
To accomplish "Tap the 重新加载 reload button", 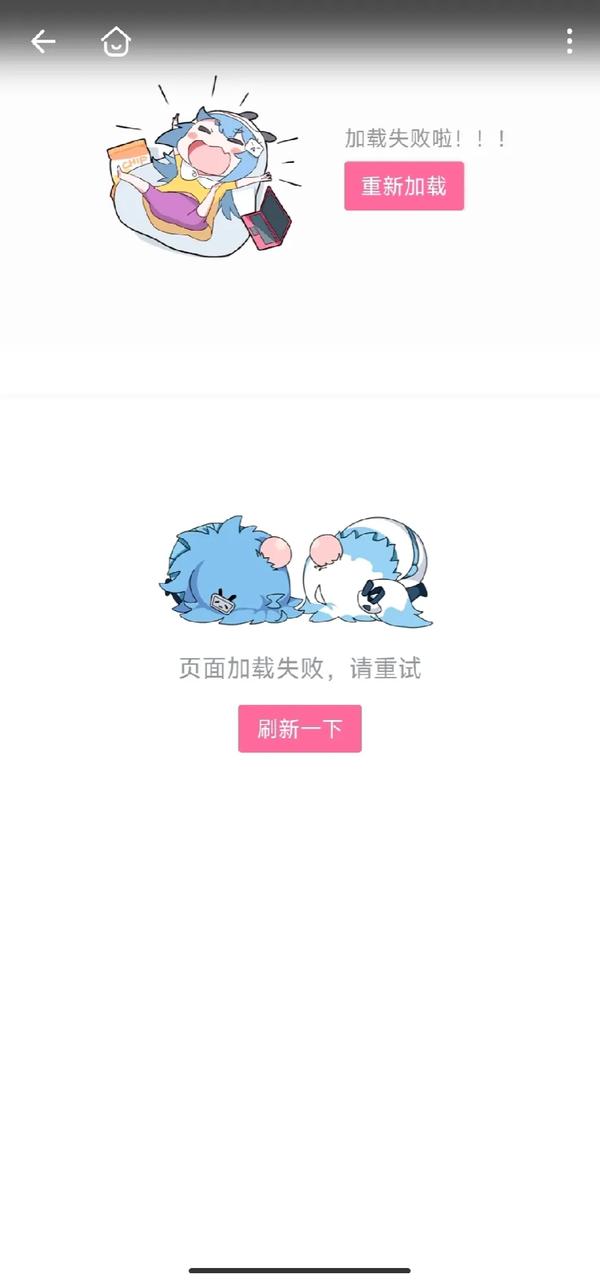I will 404,186.
